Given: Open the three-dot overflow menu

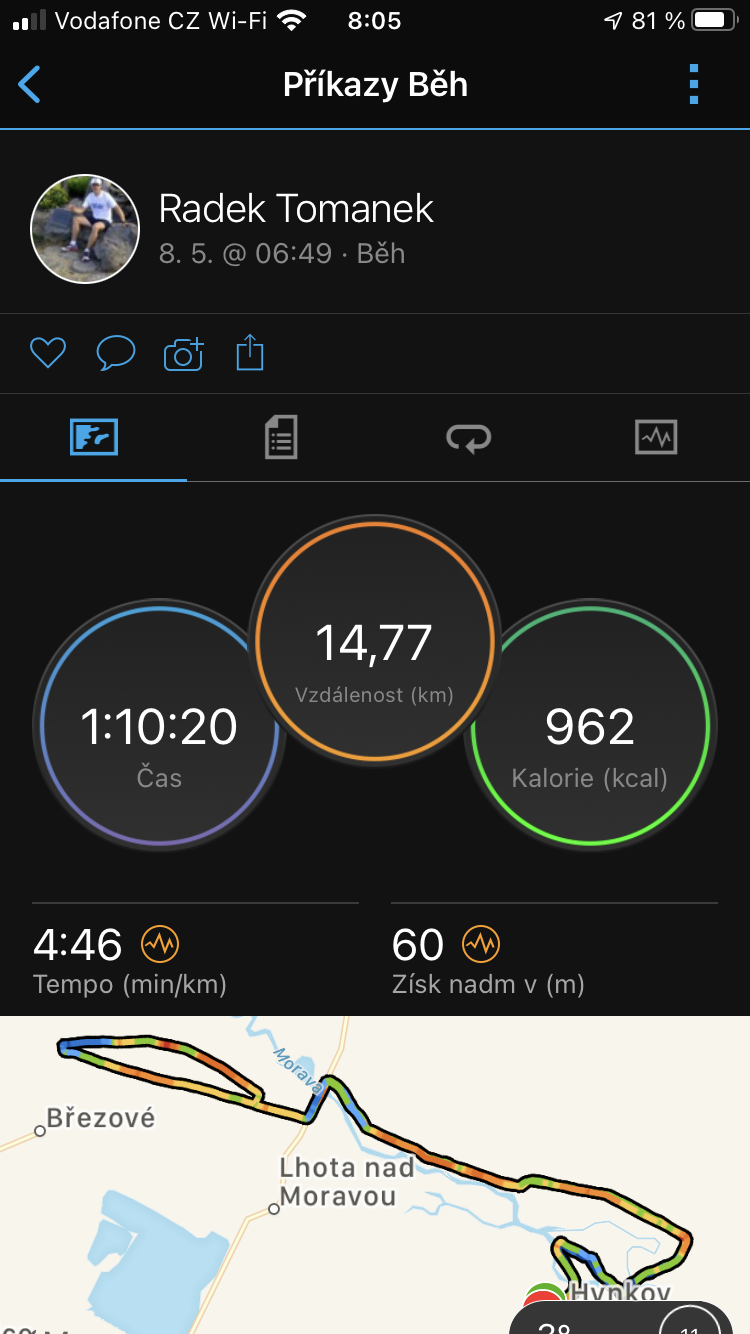Looking at the screenshot, I should click(x=694, y=85).
